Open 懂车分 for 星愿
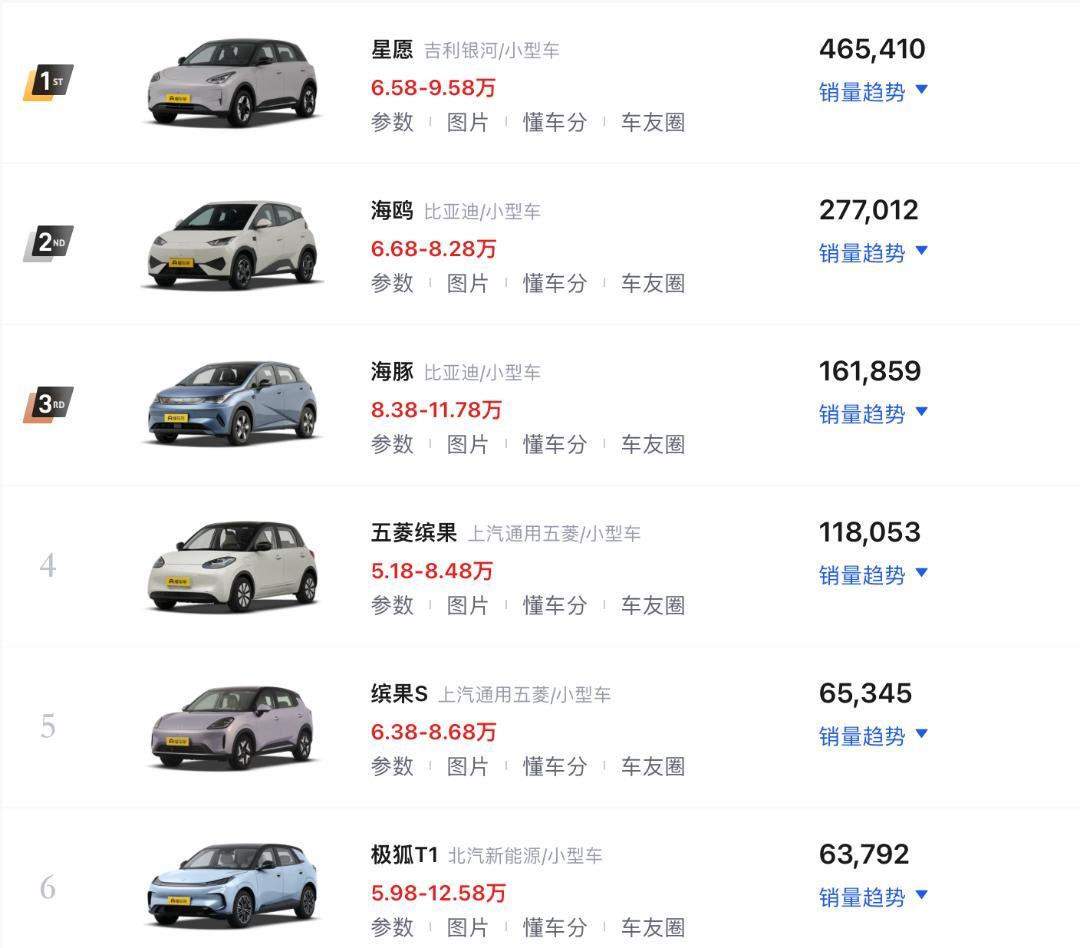This screenshot has height=948, width=1080. point(554,123)
